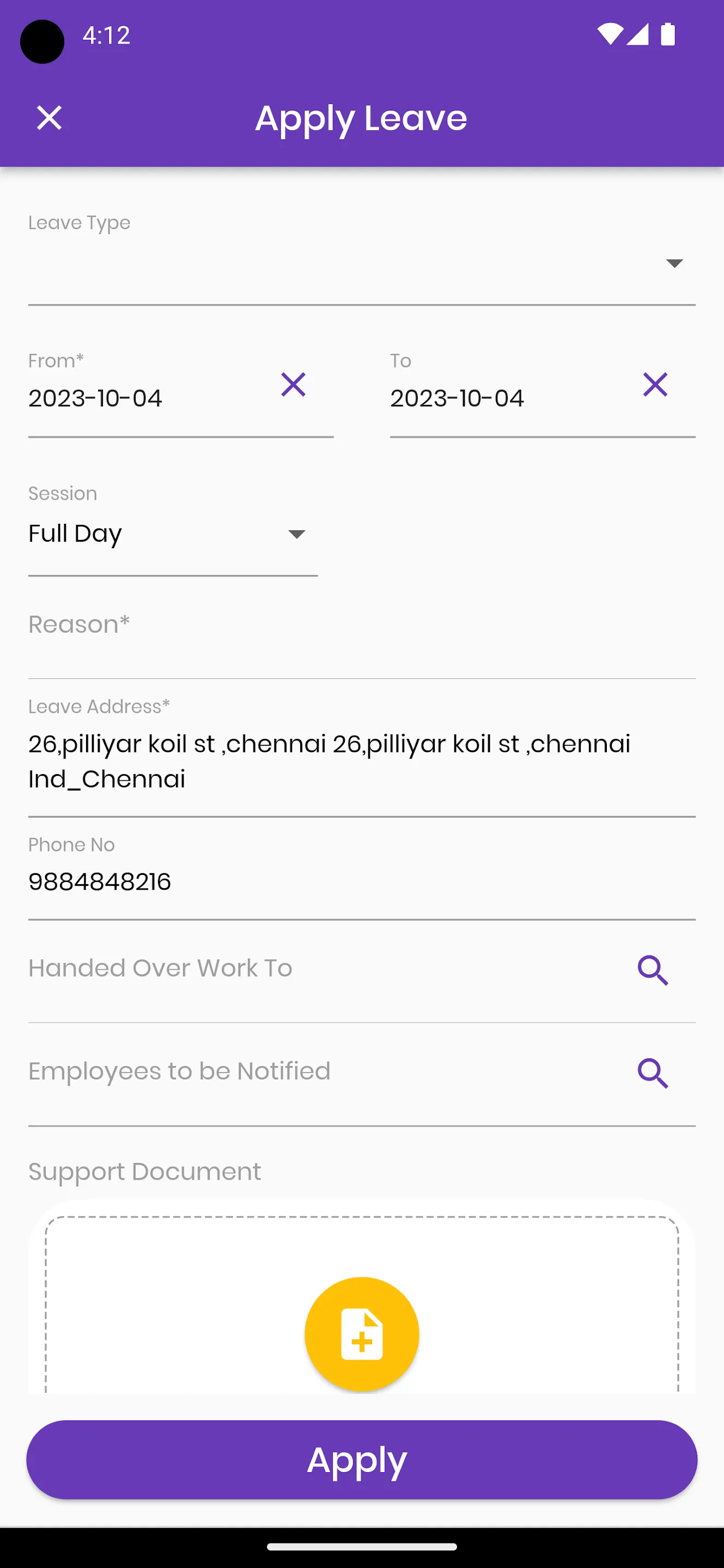Upload a support document via the yellow icon
This screenshot has height=1568, width=724.
coord(361,1334)
